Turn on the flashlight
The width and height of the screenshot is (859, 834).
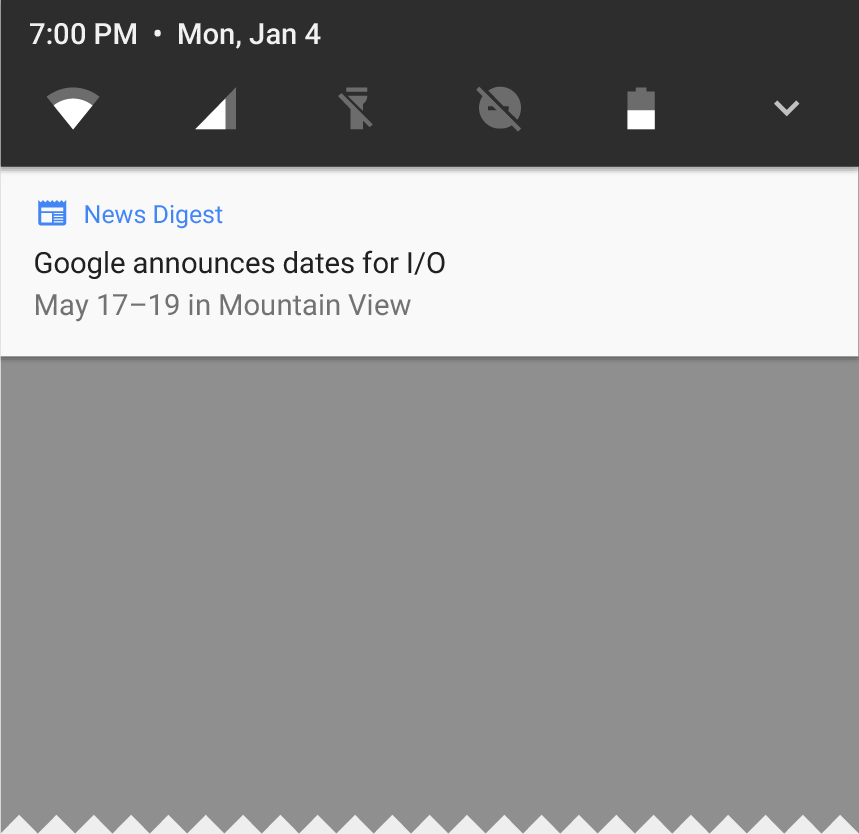[357, 108]
